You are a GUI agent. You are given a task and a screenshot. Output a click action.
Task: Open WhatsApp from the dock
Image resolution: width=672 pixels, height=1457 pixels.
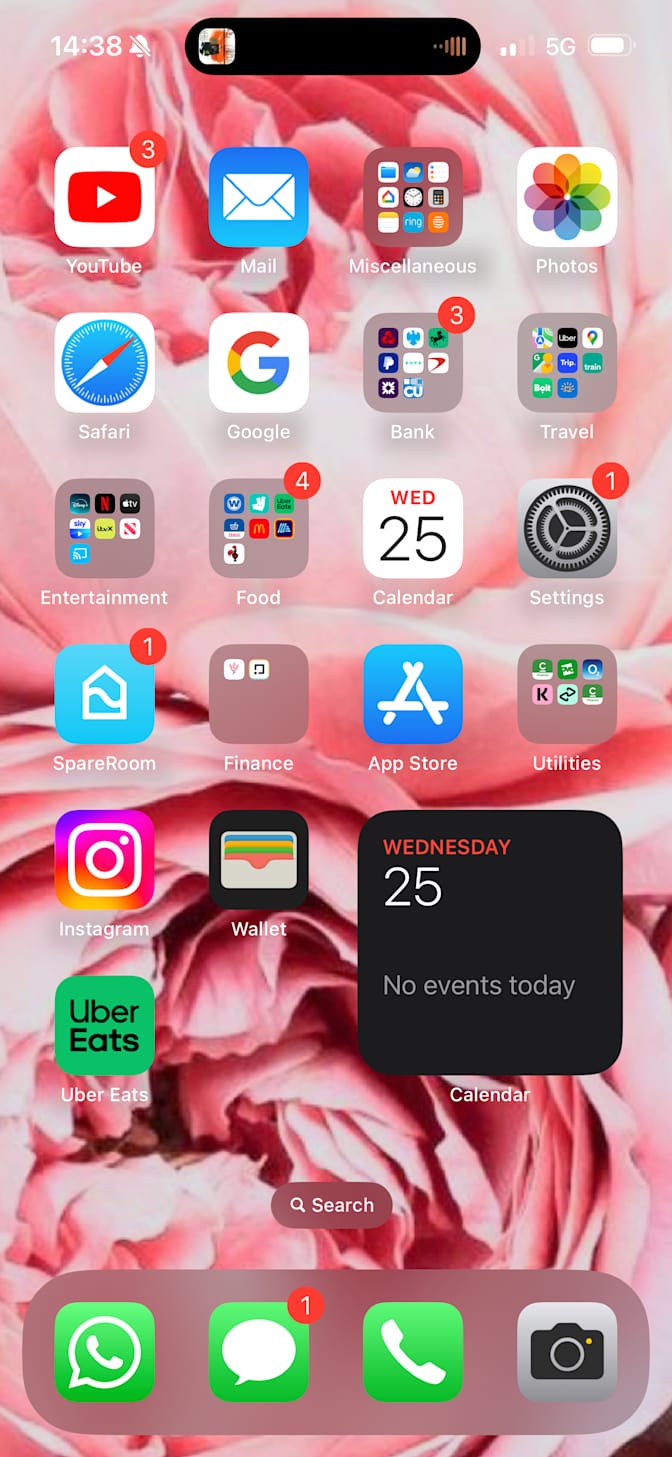104,1352
